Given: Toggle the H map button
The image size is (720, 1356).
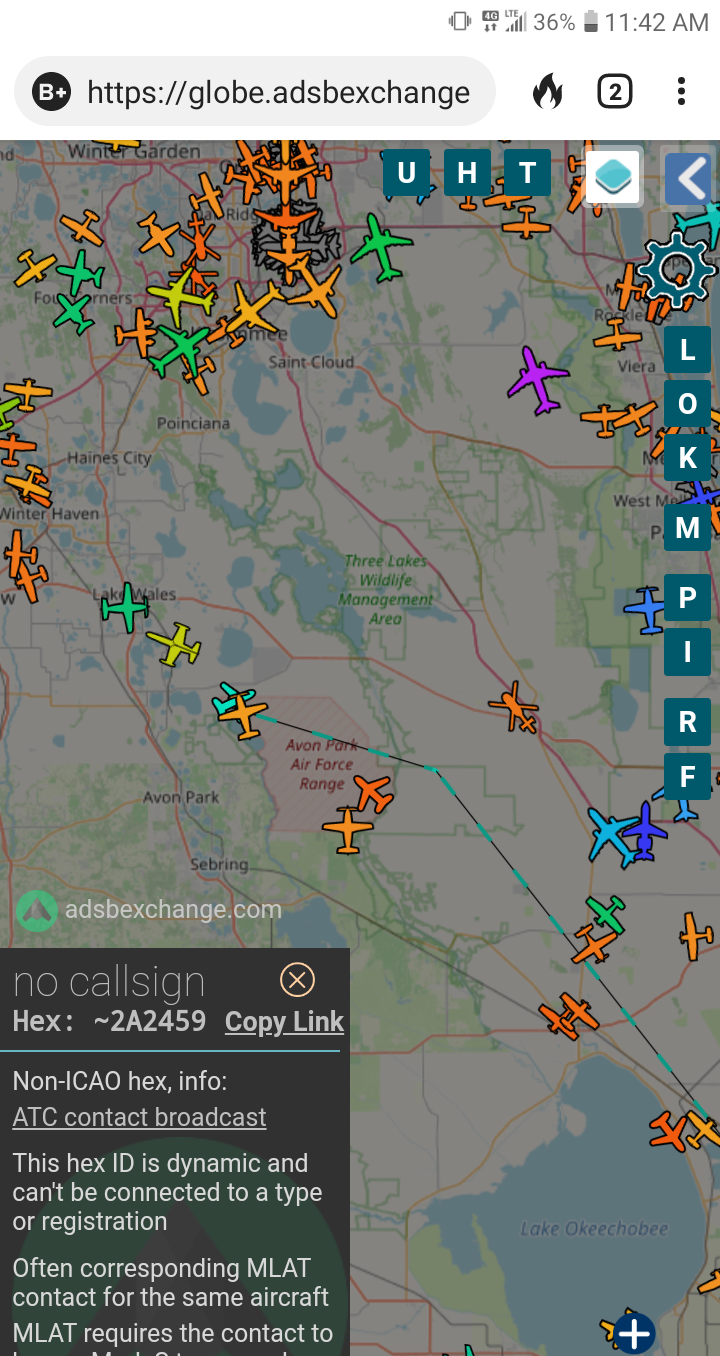Looking at the screenshot, I should [467, 173].
